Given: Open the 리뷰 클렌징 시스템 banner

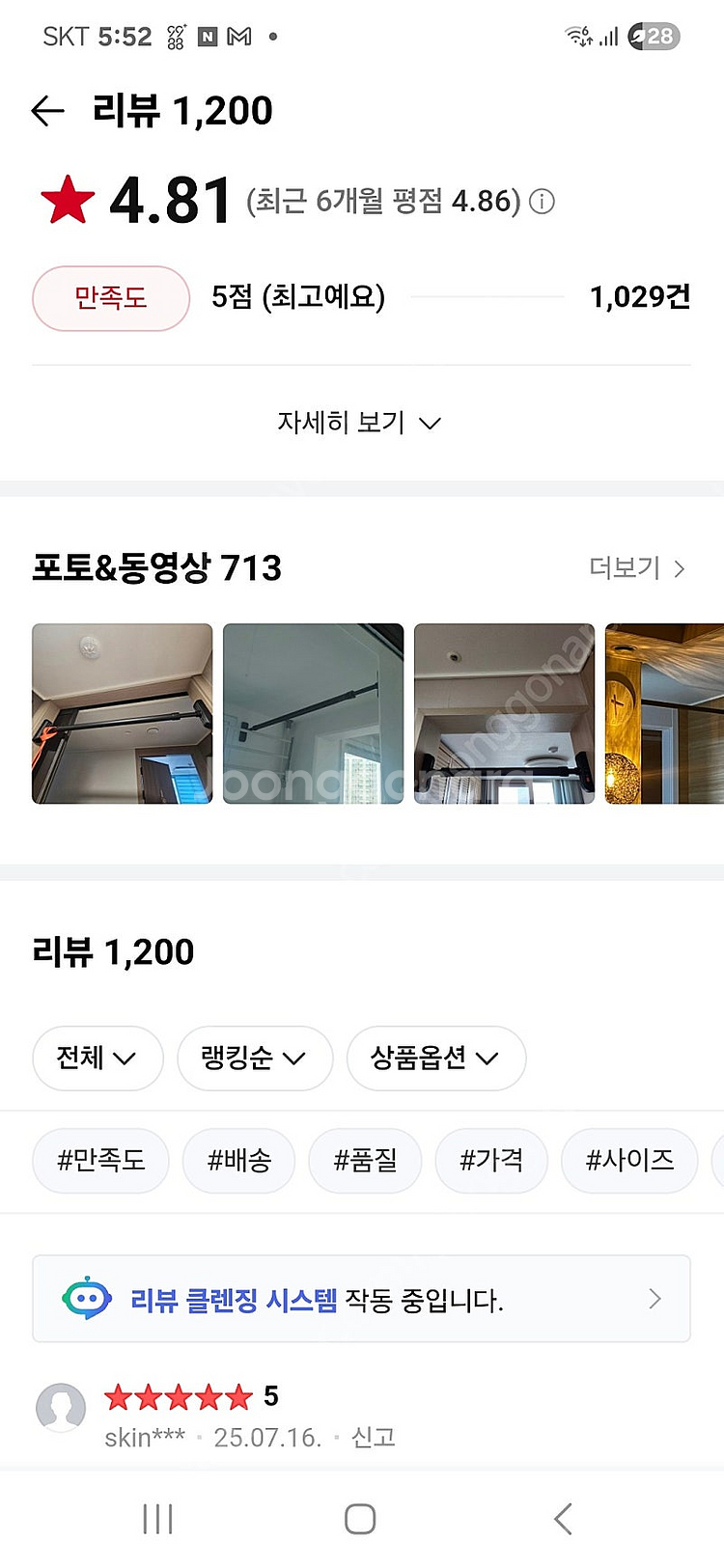Looking at the screenshot, I should click(361, 1299).
